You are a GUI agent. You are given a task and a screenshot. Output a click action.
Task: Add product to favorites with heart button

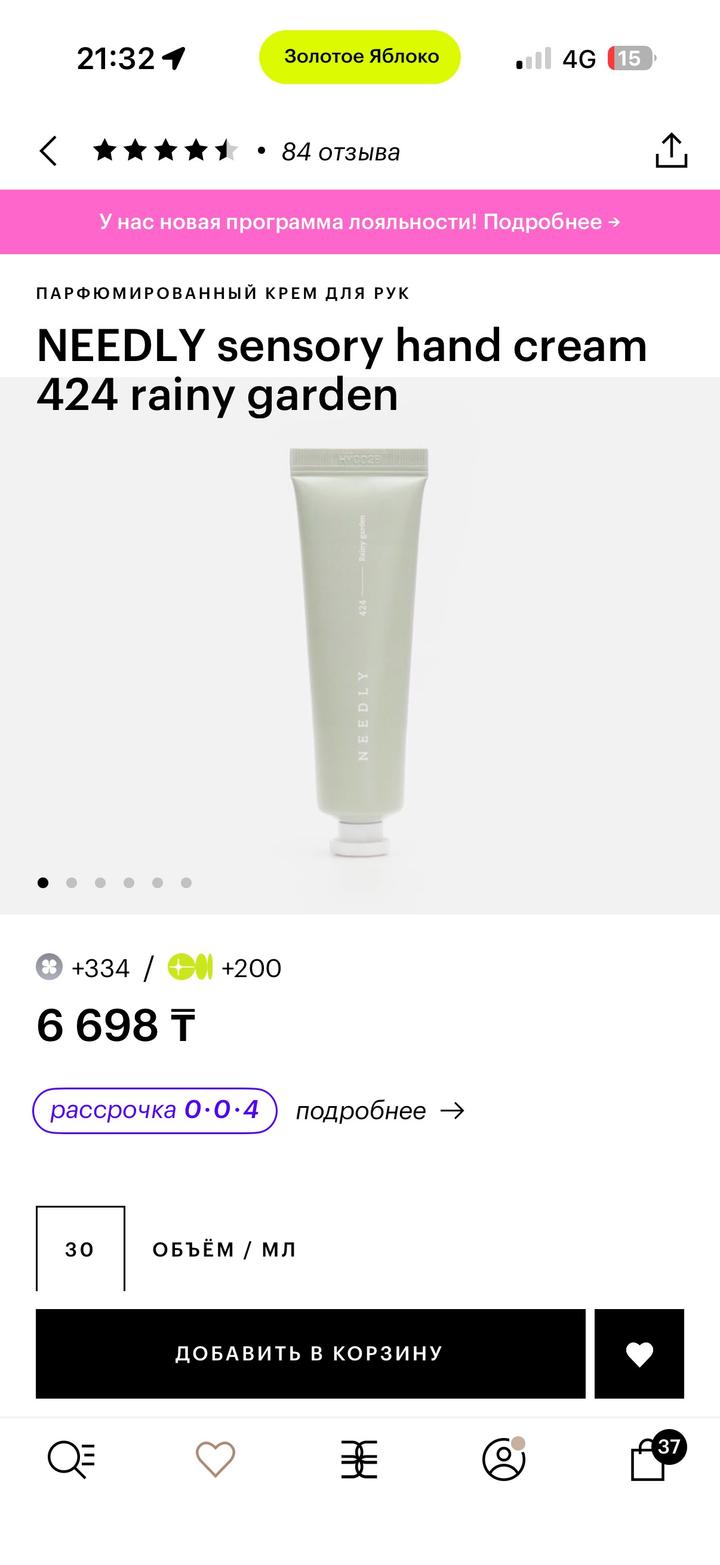639,1353
